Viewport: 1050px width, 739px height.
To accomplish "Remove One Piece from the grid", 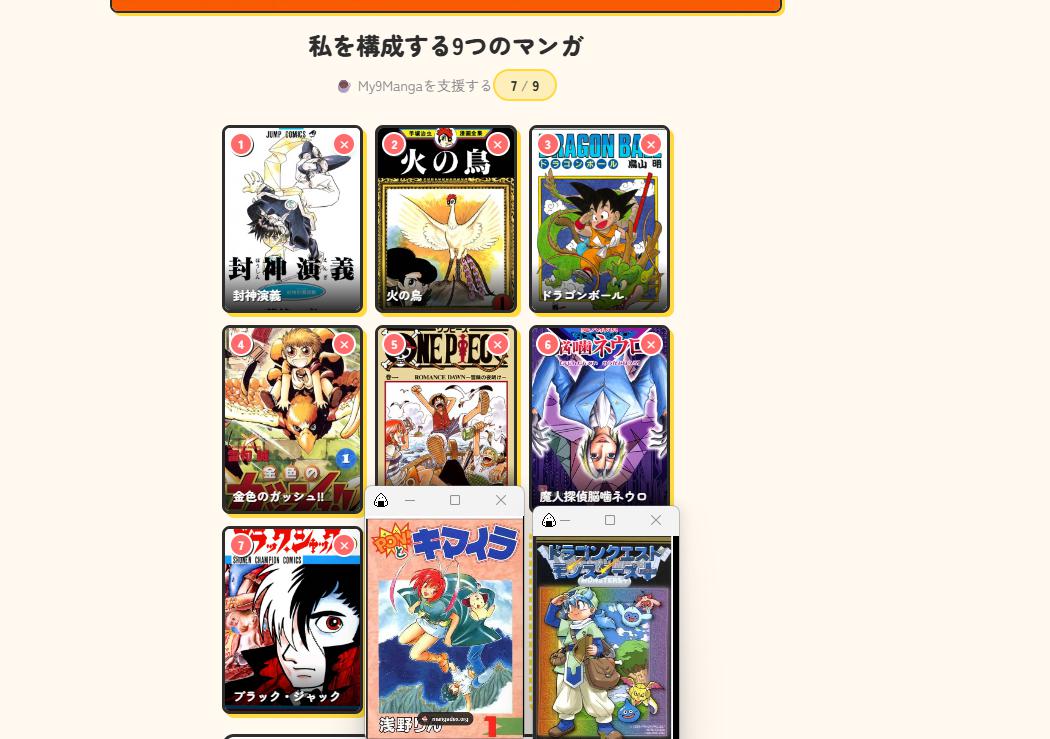I will [x=498, y=344].
